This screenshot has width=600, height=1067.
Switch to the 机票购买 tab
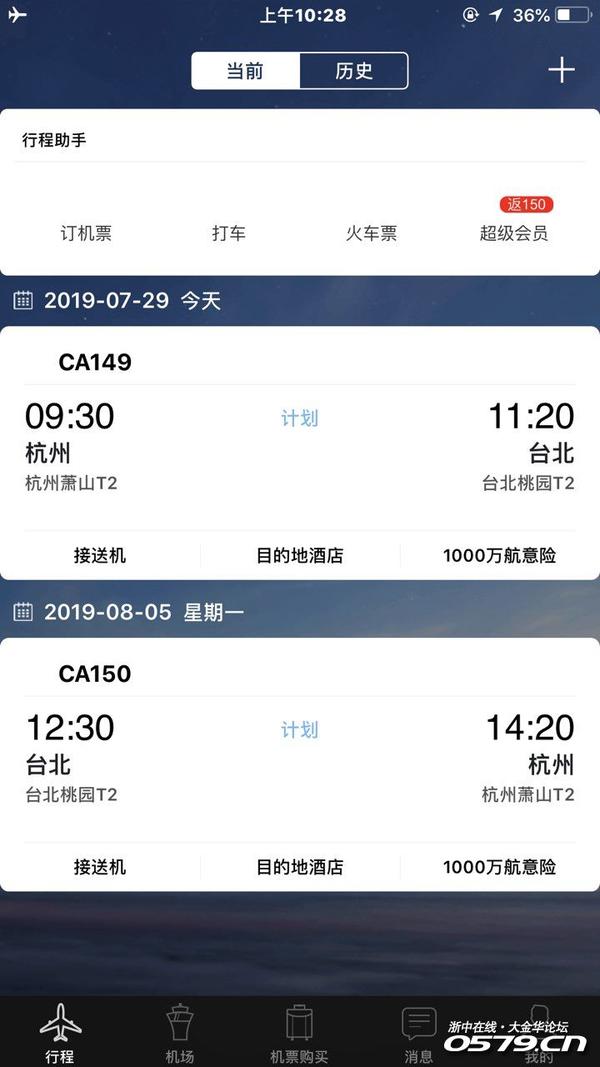click(x=299, y=1033)
